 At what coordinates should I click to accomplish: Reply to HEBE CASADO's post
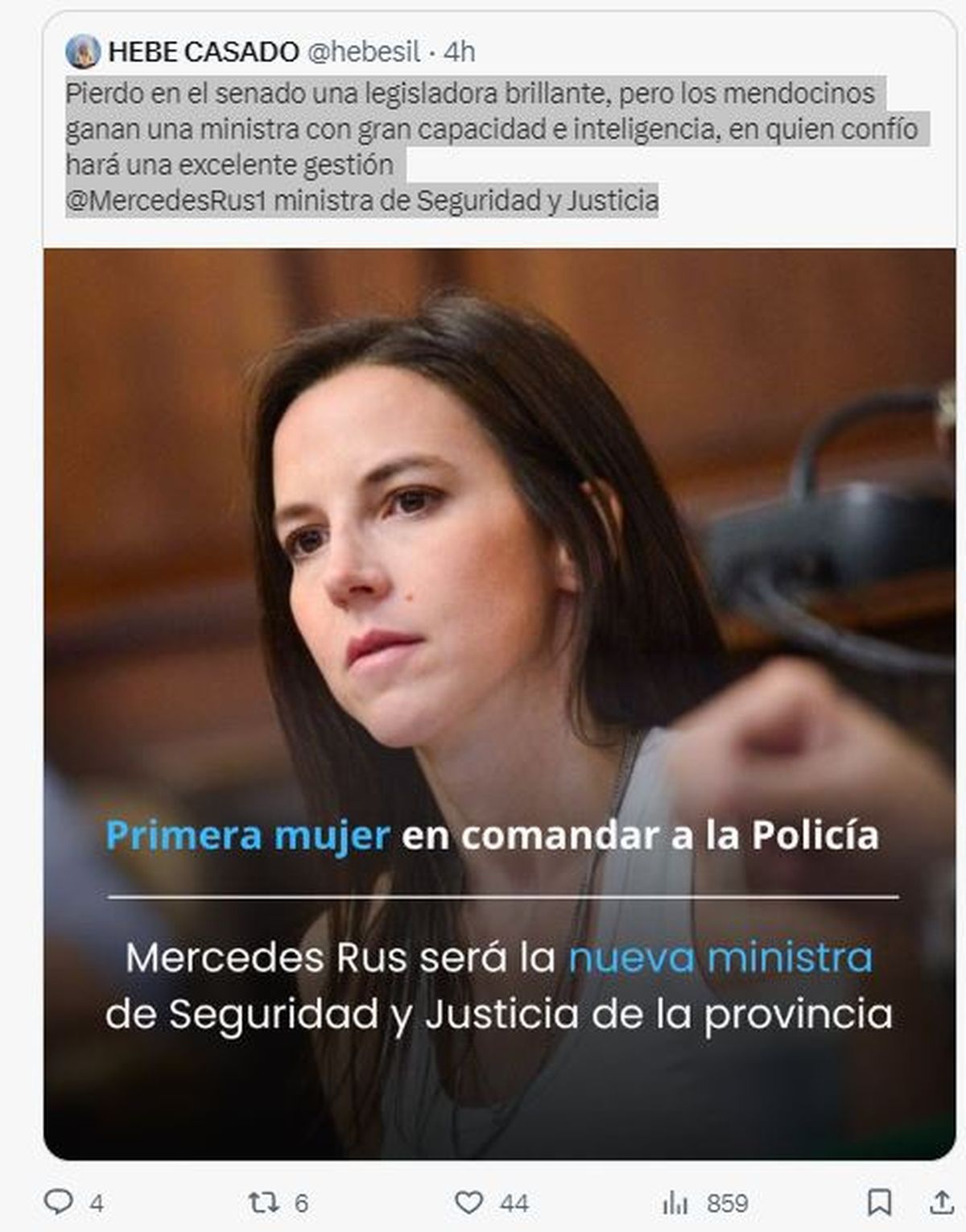[59, 1202]
